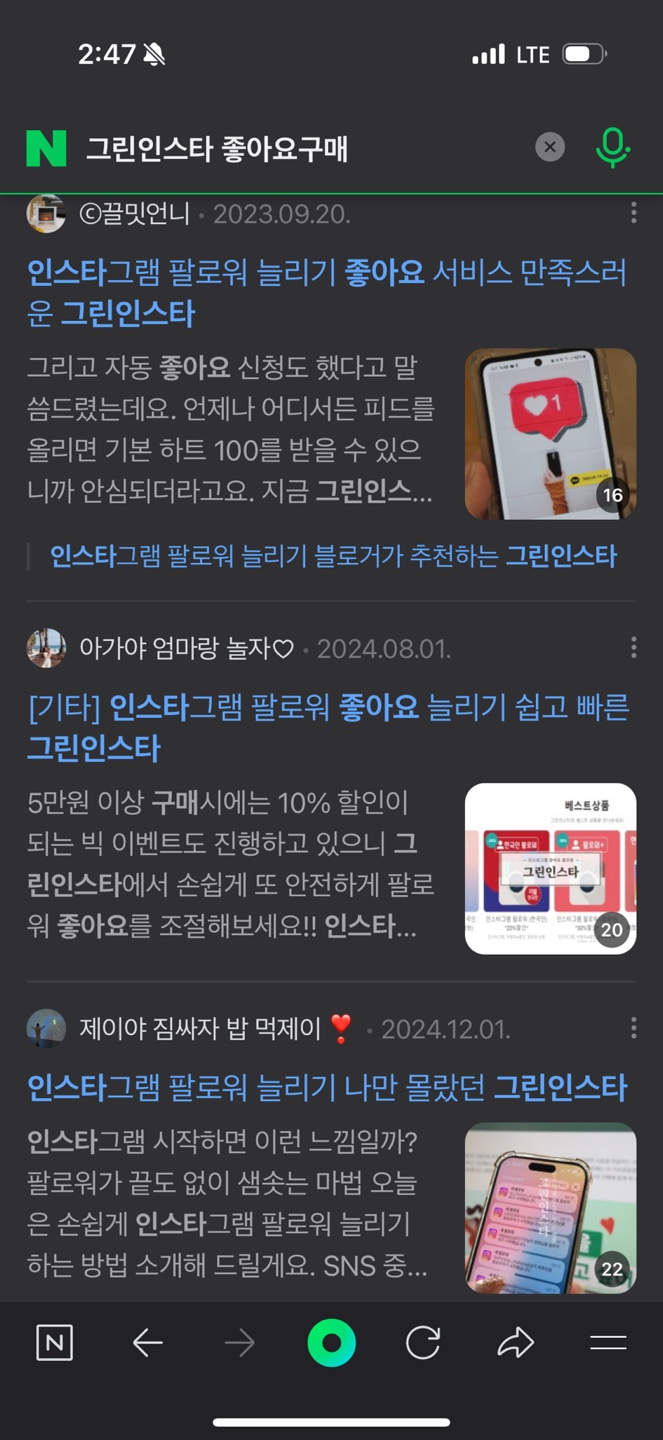Reload the current search page

pyautogui.click(x=423, y=1343)
